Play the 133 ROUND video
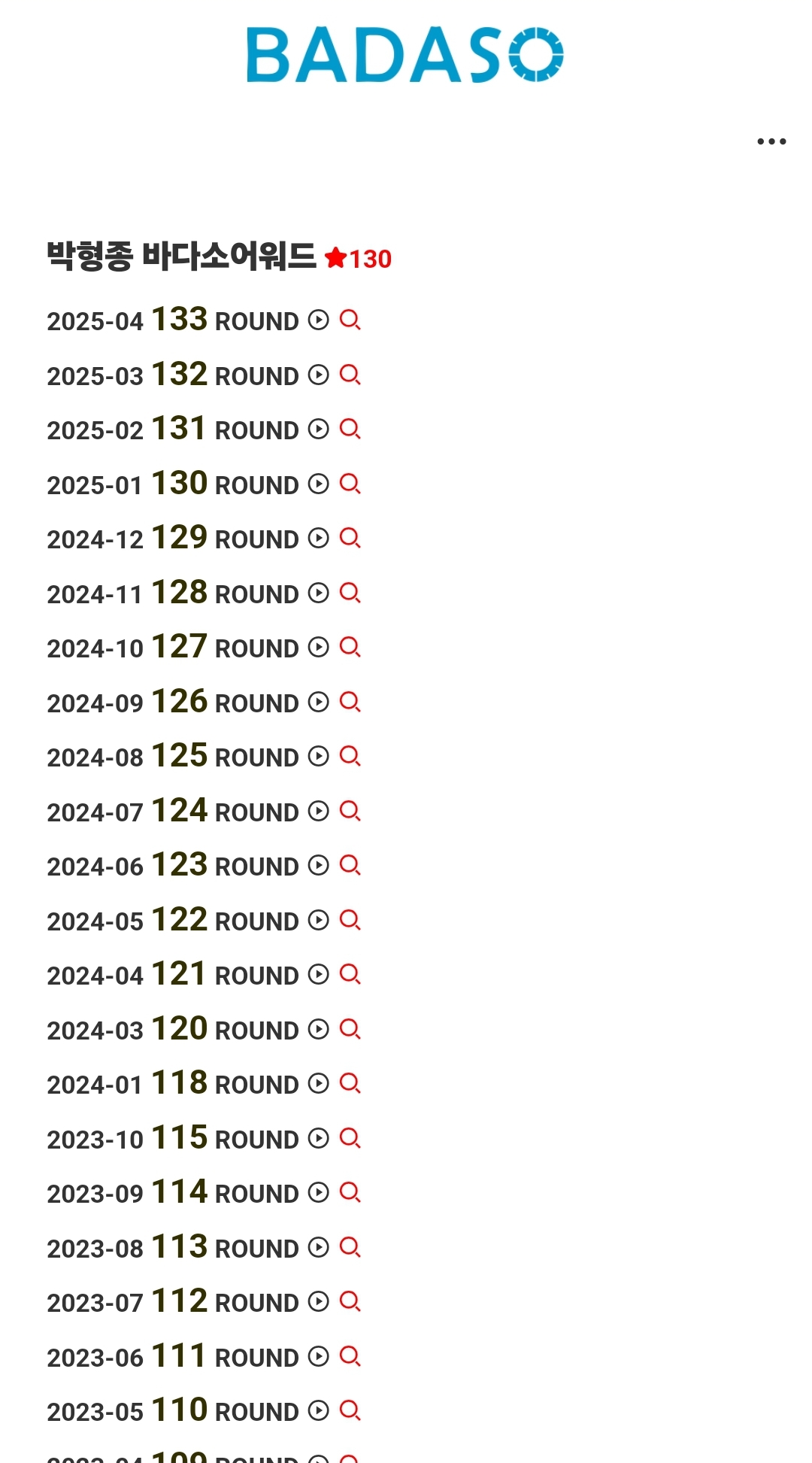This screenshot has height=1463, width=812. (319, 320)
